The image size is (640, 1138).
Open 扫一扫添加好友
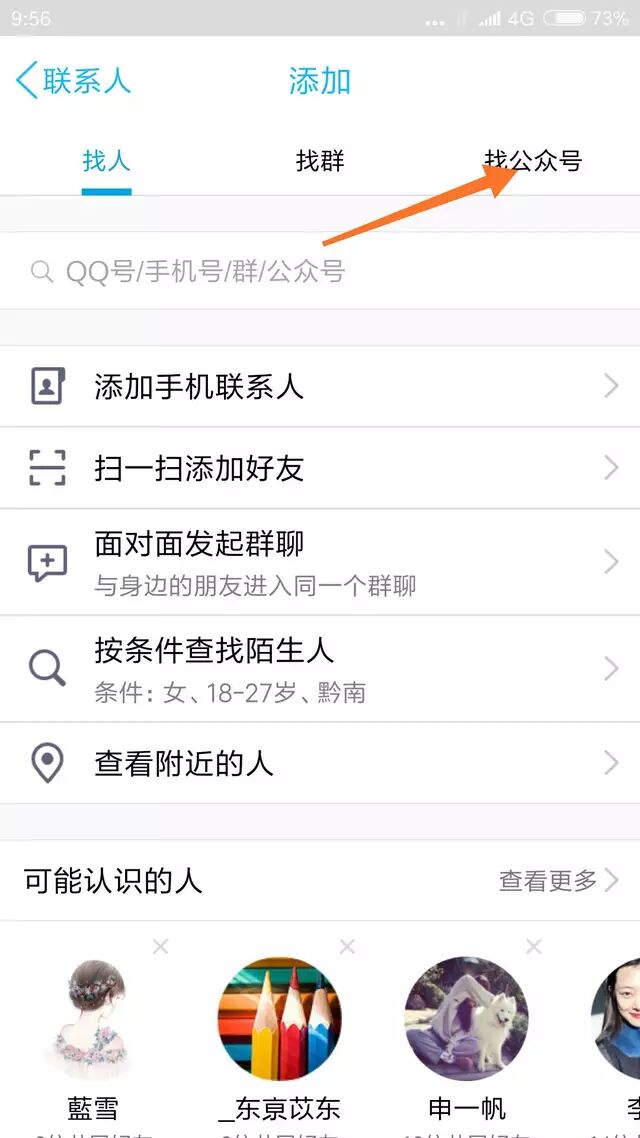click(x=320, y=468)
